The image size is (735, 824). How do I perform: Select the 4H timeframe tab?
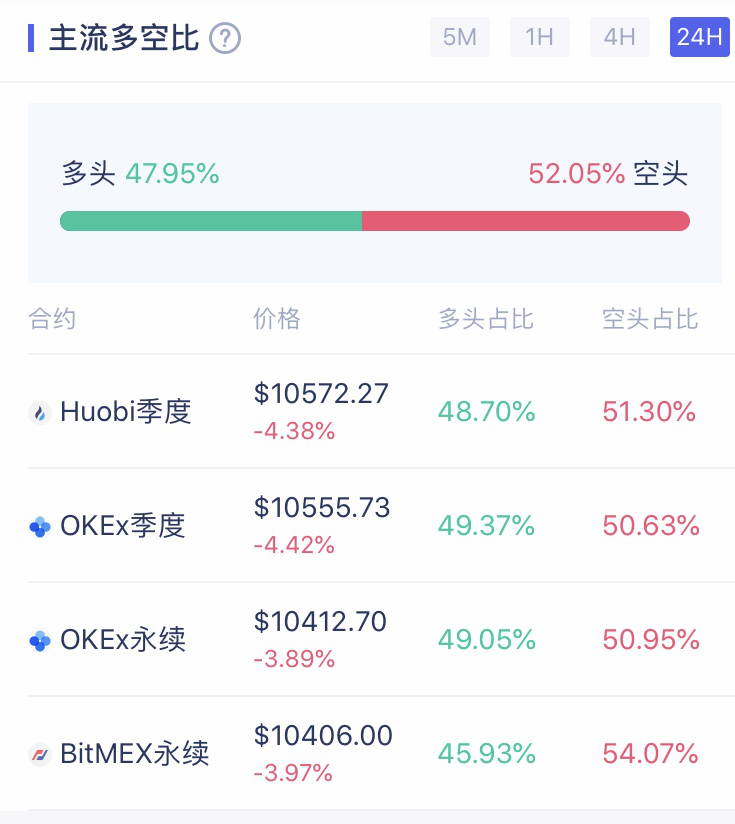[x=619, y=37]
